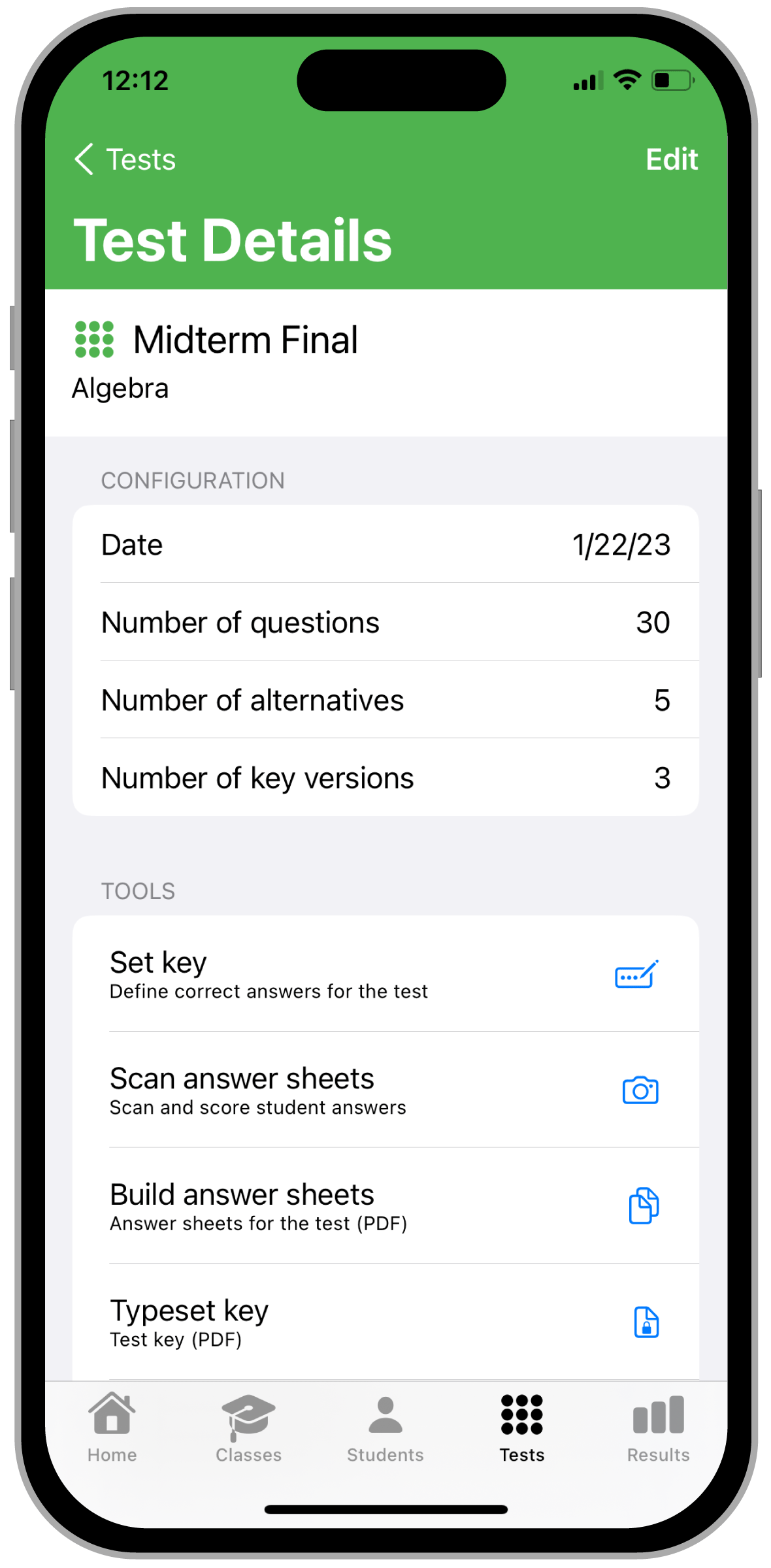
Task: Tap Edit to modify test details
Action: pos(671,159)
